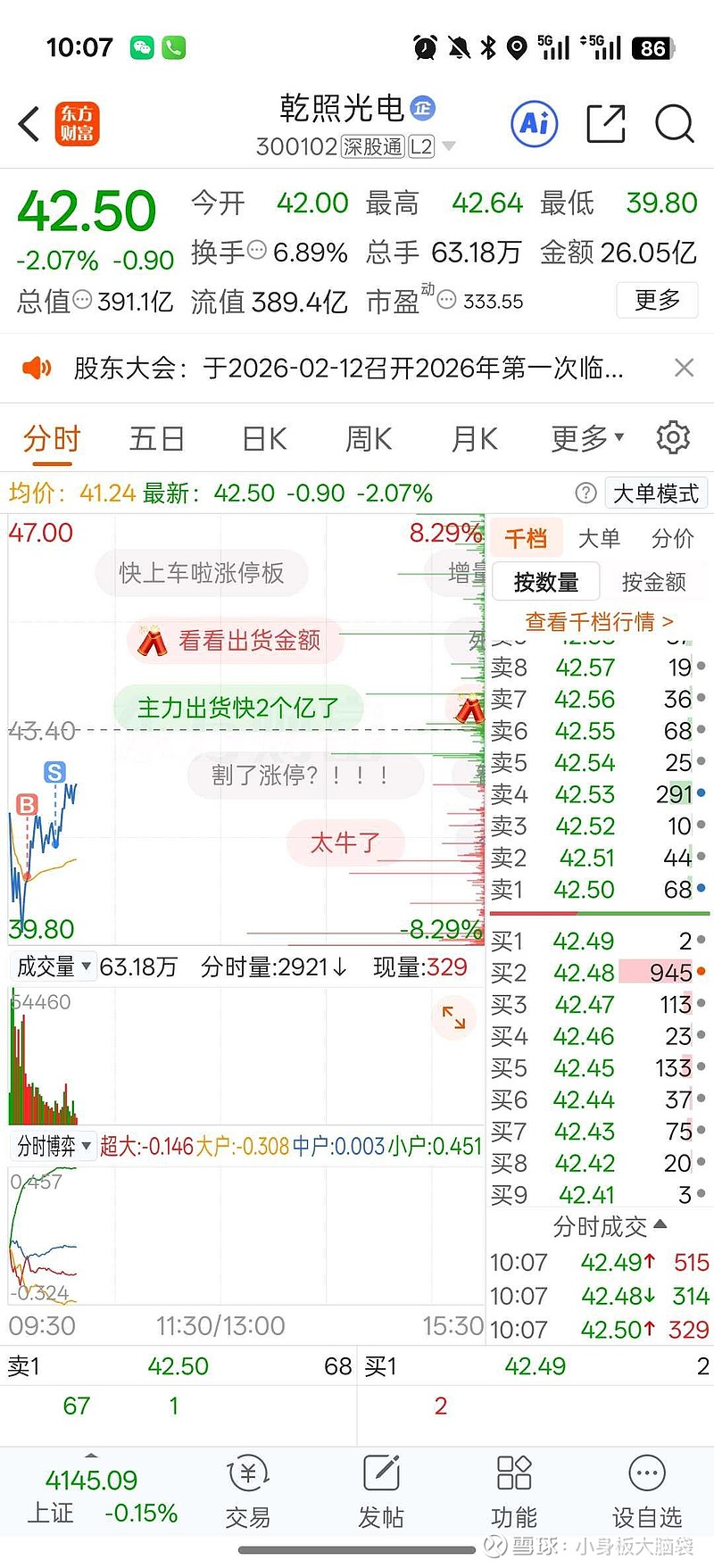This screenshot has height=1568, width=714.
Task: Open the Ai assistant feature
Action: click(534, 126)
